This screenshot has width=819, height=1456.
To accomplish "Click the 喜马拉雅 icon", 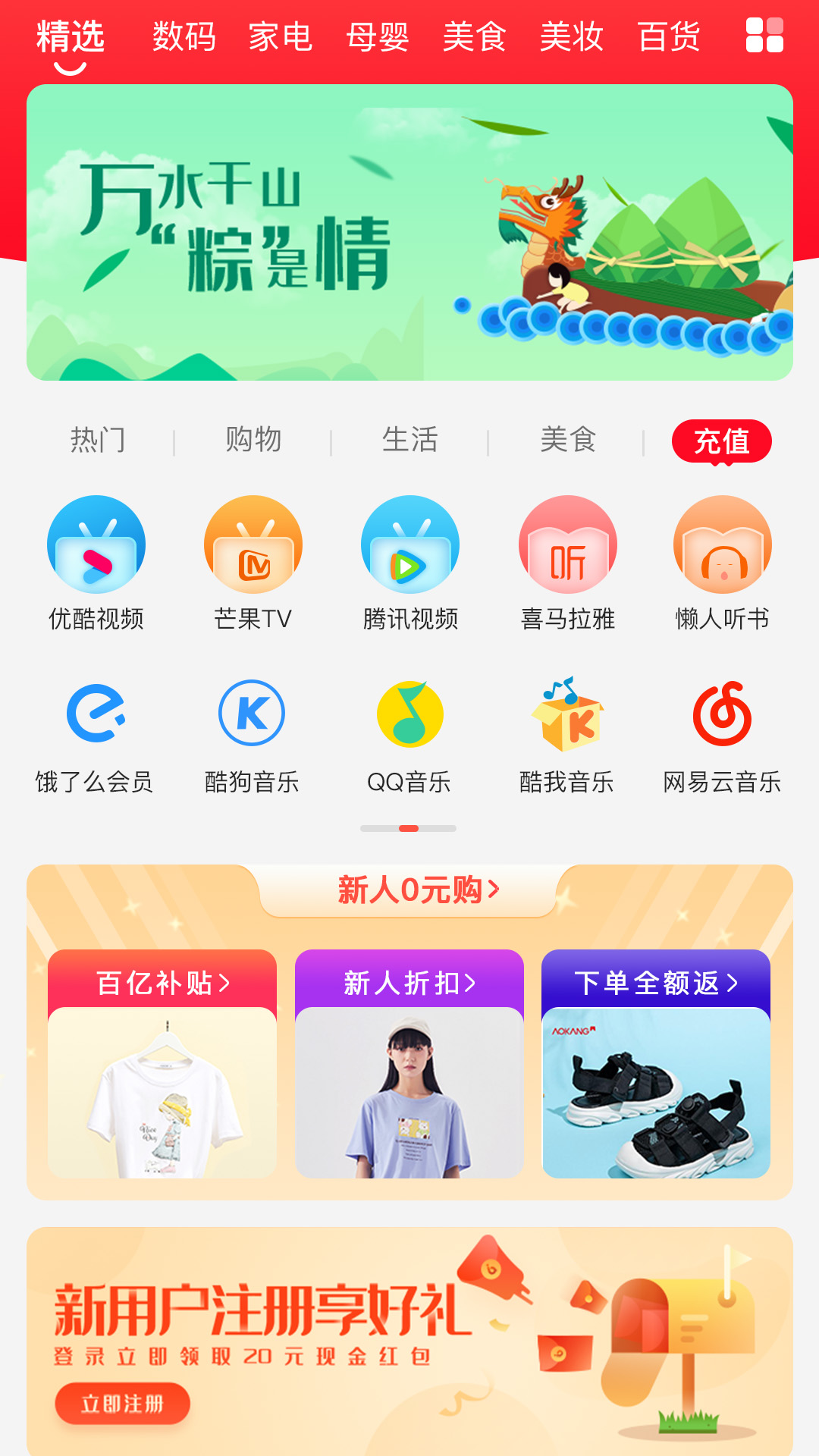I will pyautogui.click(x=568, y=562).
